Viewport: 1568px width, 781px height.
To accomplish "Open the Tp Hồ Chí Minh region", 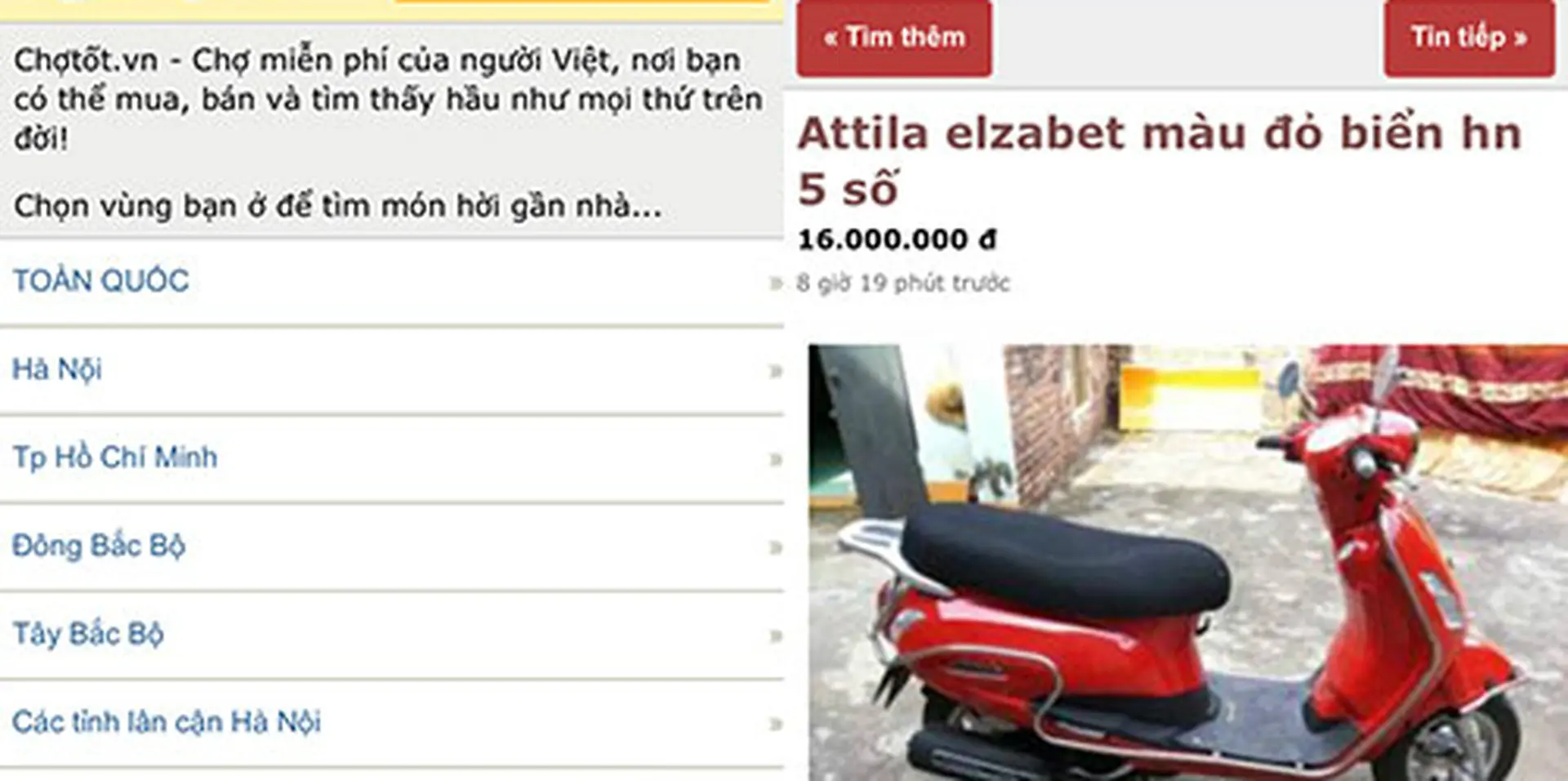I will (115, 457).
